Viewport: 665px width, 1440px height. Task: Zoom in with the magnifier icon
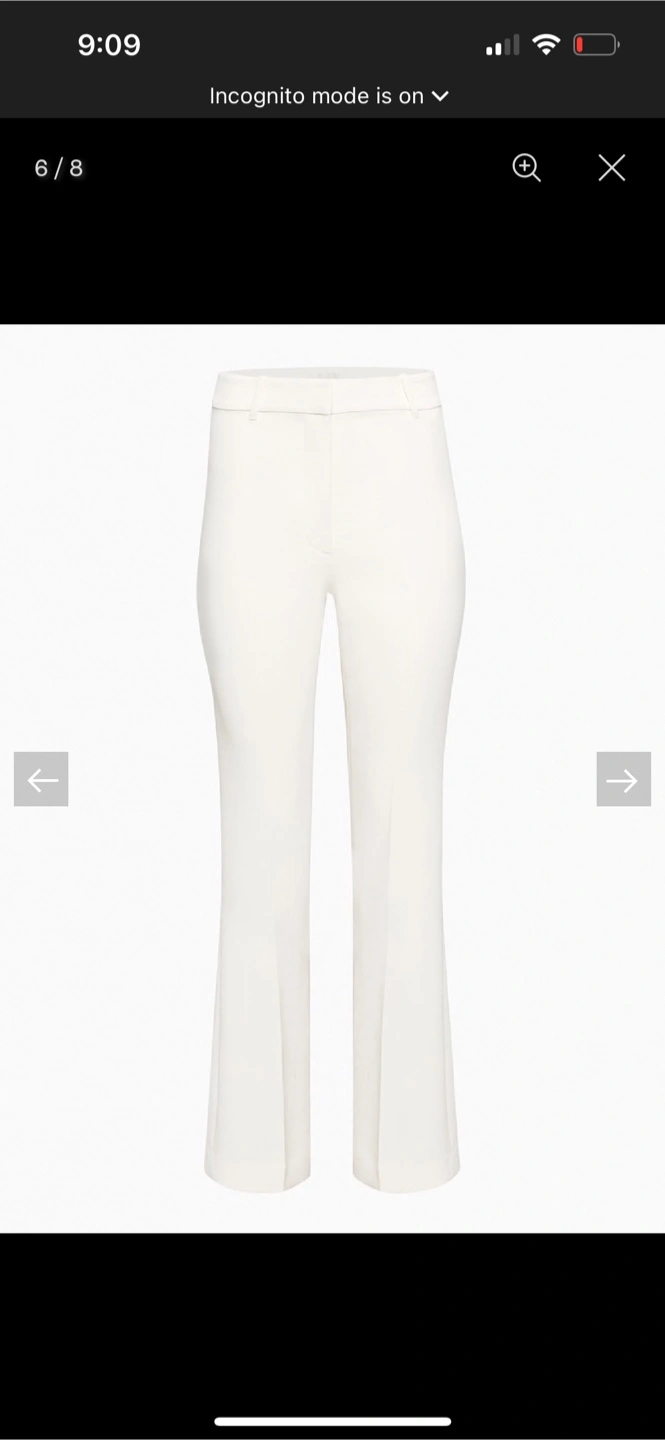527,168
